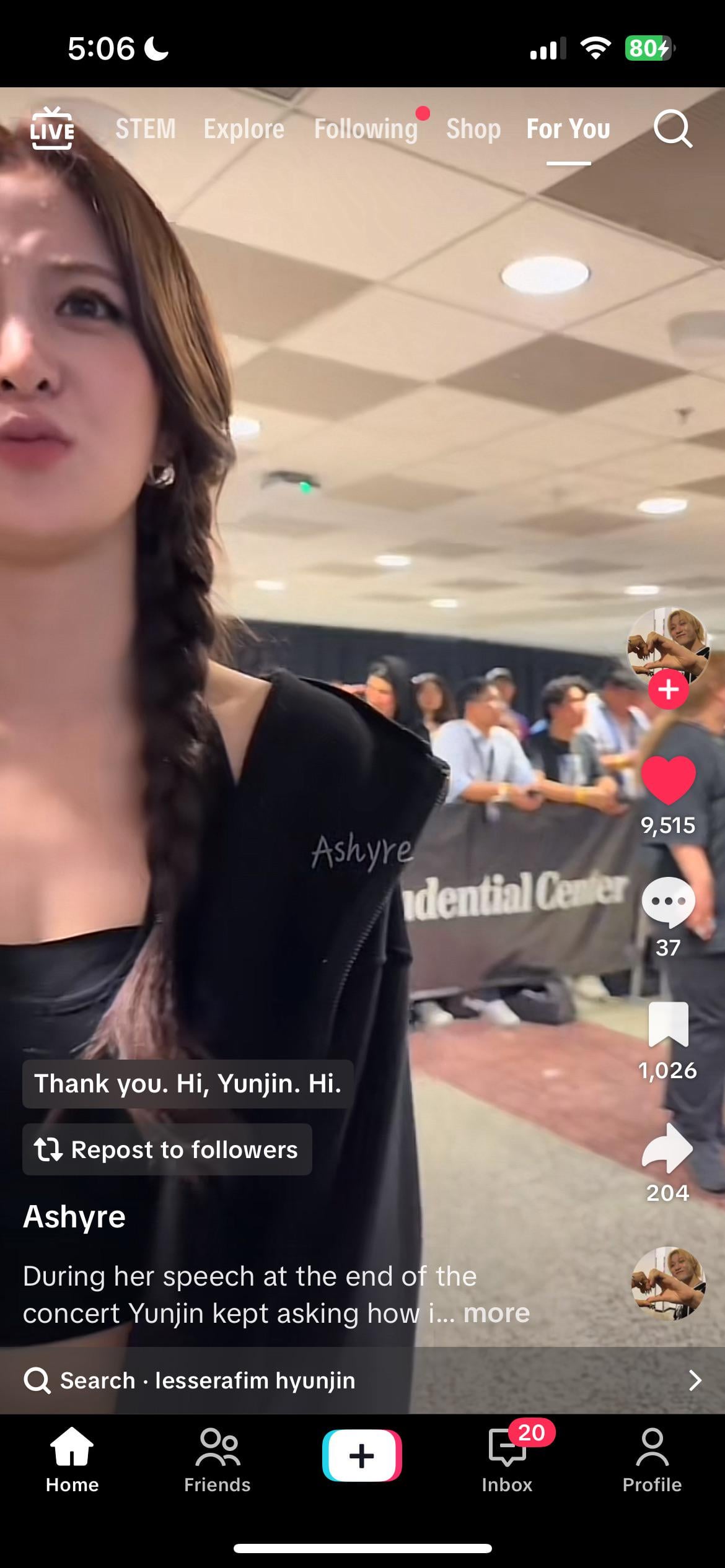This screenshot has width=725, height=1568.
Task: Open the Shop tab
Action: pyautogui.click(x=473, y=129)
